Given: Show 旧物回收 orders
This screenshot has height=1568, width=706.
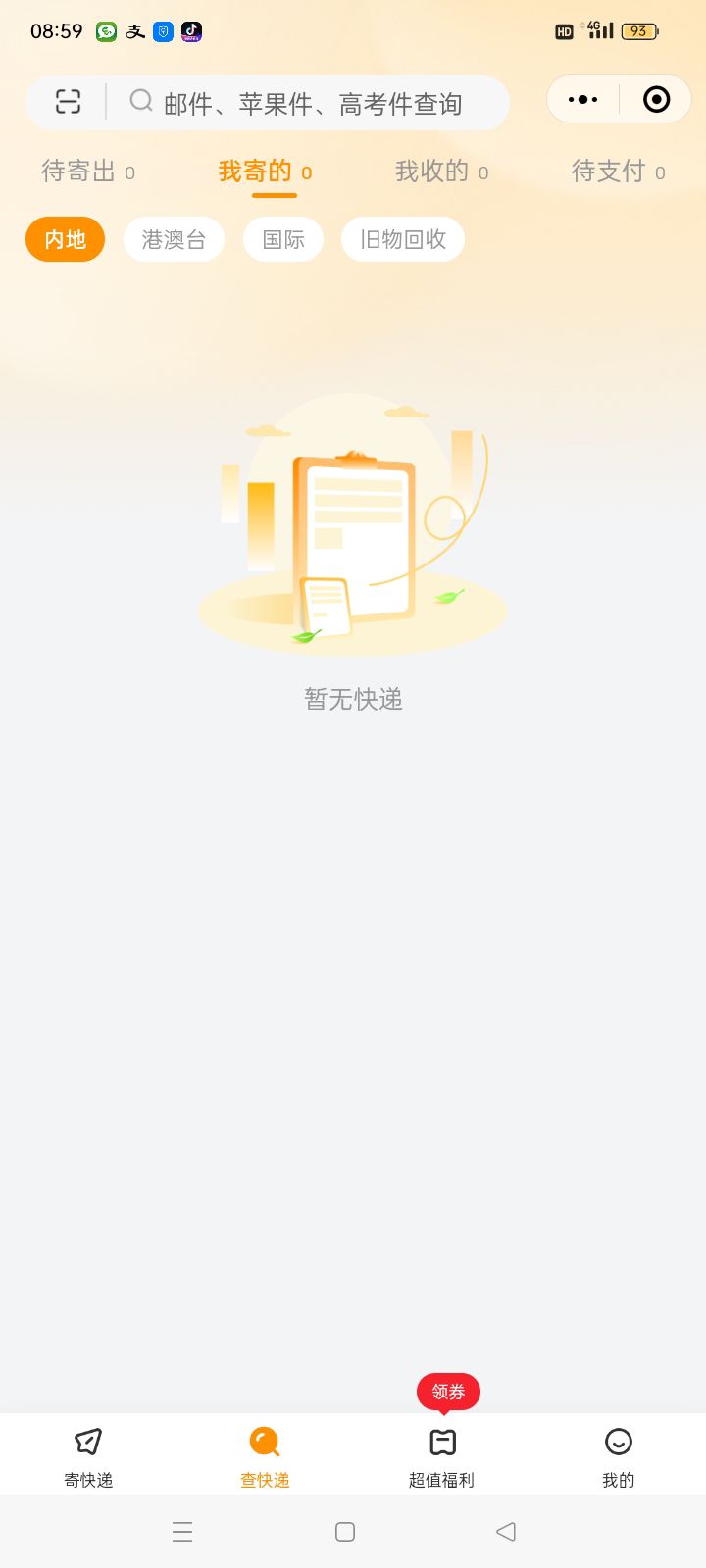Looking at the screenshot, I should coord(403,239).
